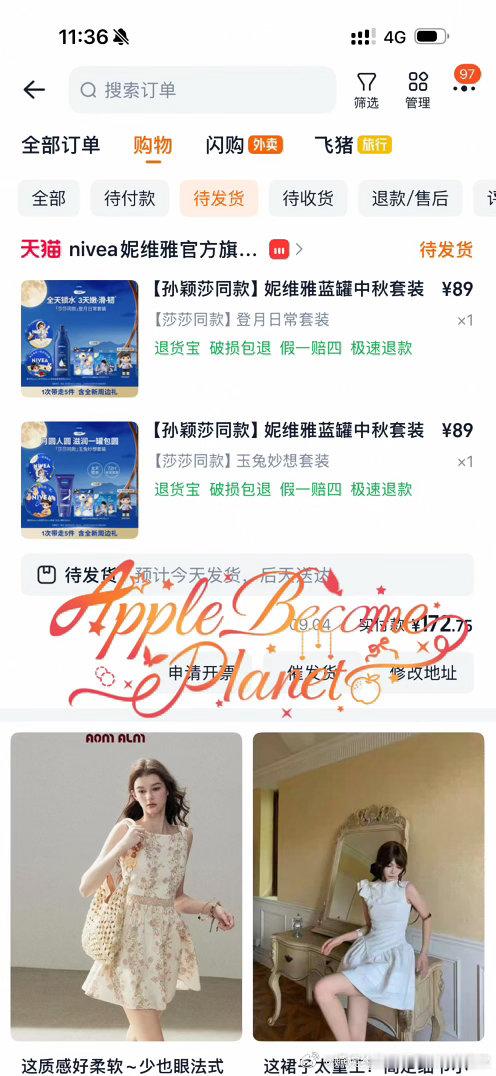Select the 待付款 filter chip

click(130, 198)
